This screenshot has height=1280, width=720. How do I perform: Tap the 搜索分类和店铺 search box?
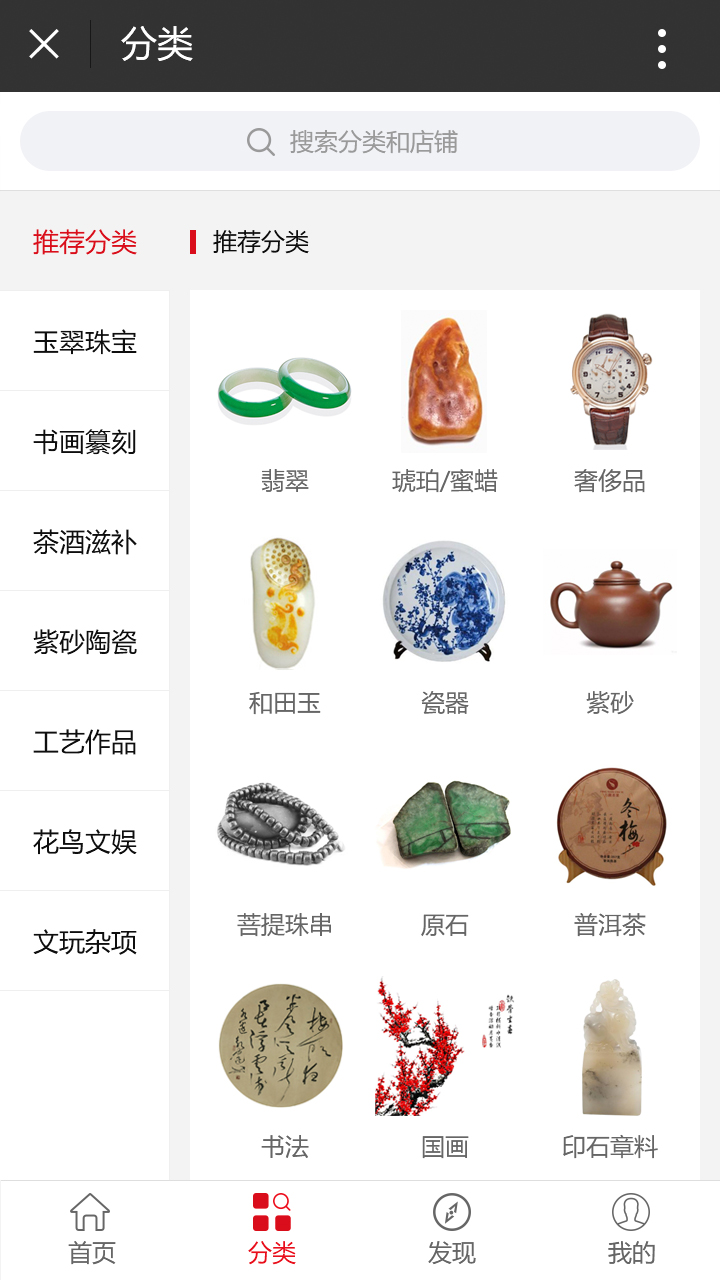(360, 141)
